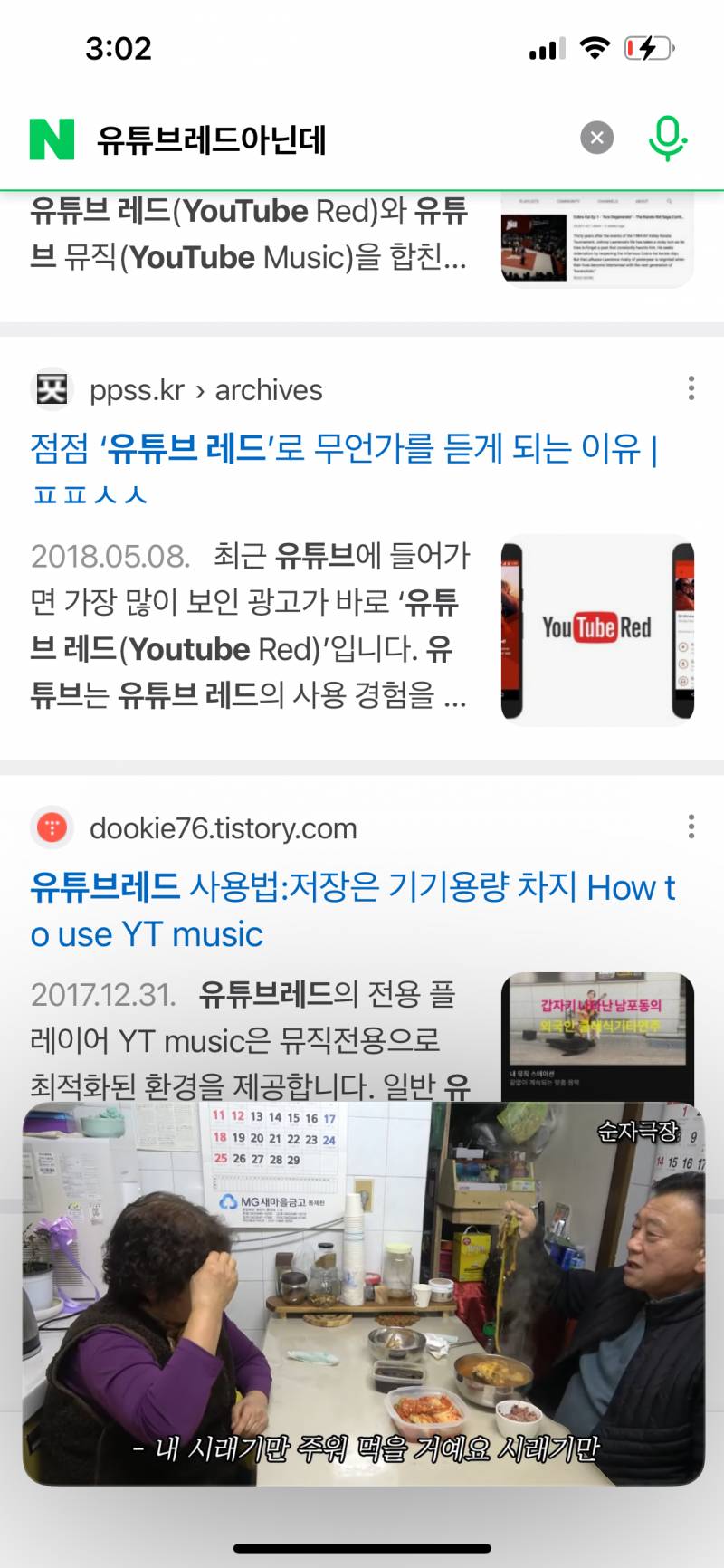Clear the search query with the X icon
724x1568 pixels.
coord(596,137)
